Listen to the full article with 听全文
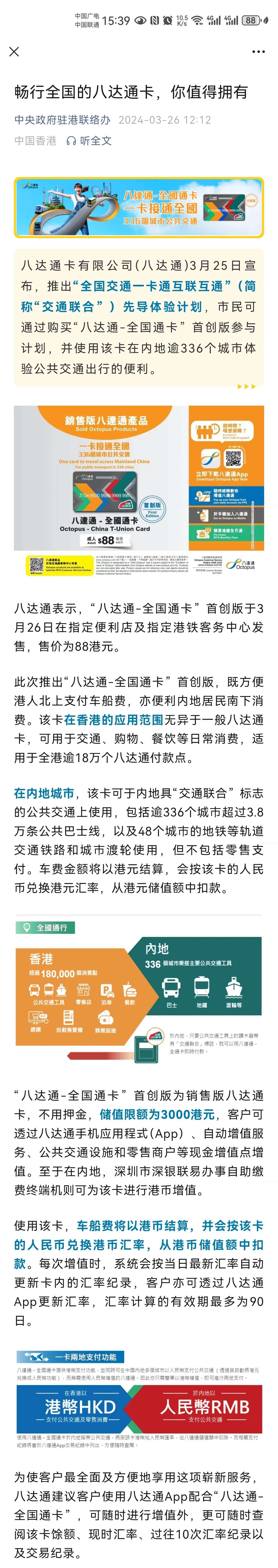The image size is (278, 1568). [89, 141]
